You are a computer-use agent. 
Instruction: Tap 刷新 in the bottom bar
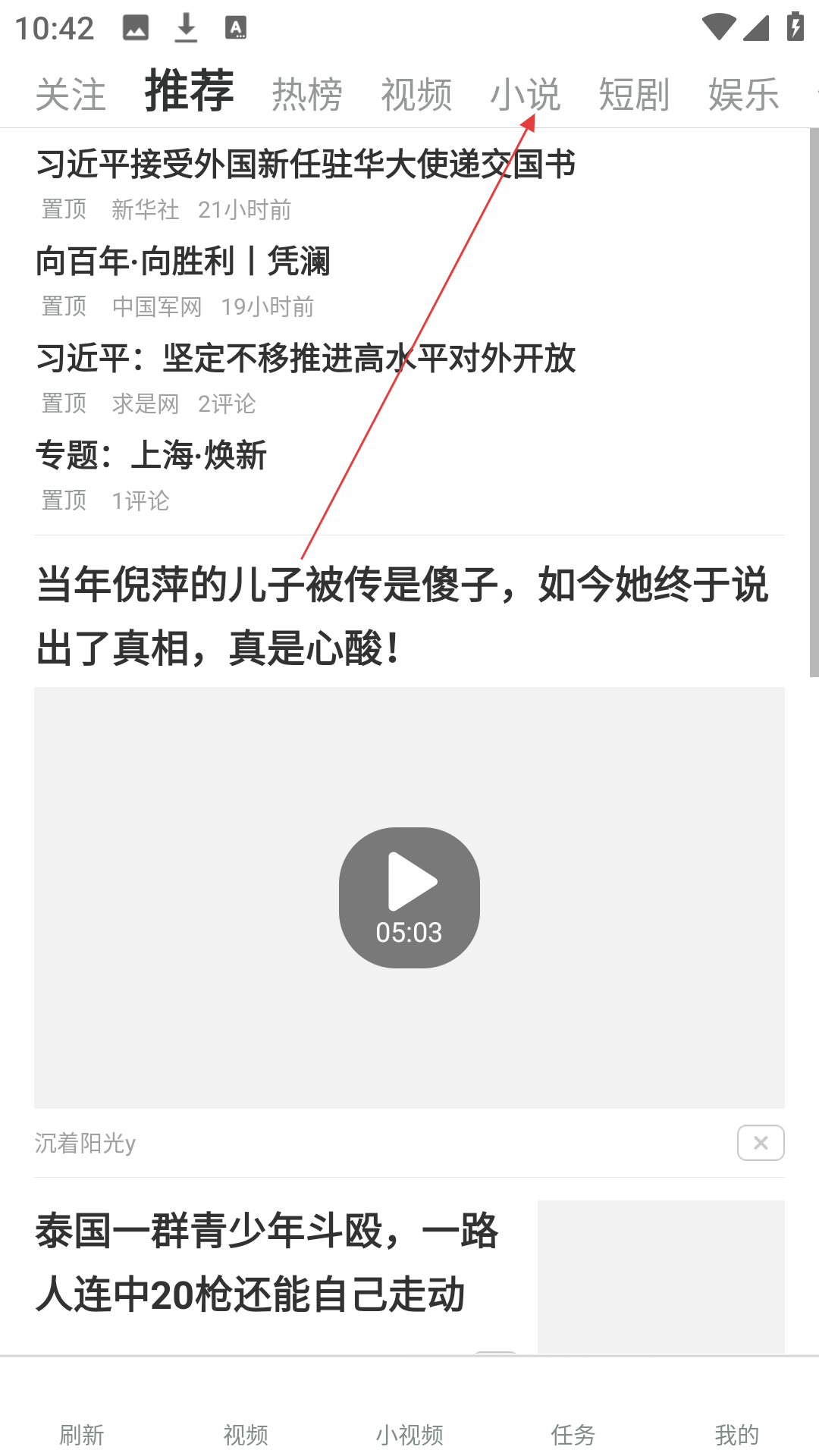[x=82, y=1434]
